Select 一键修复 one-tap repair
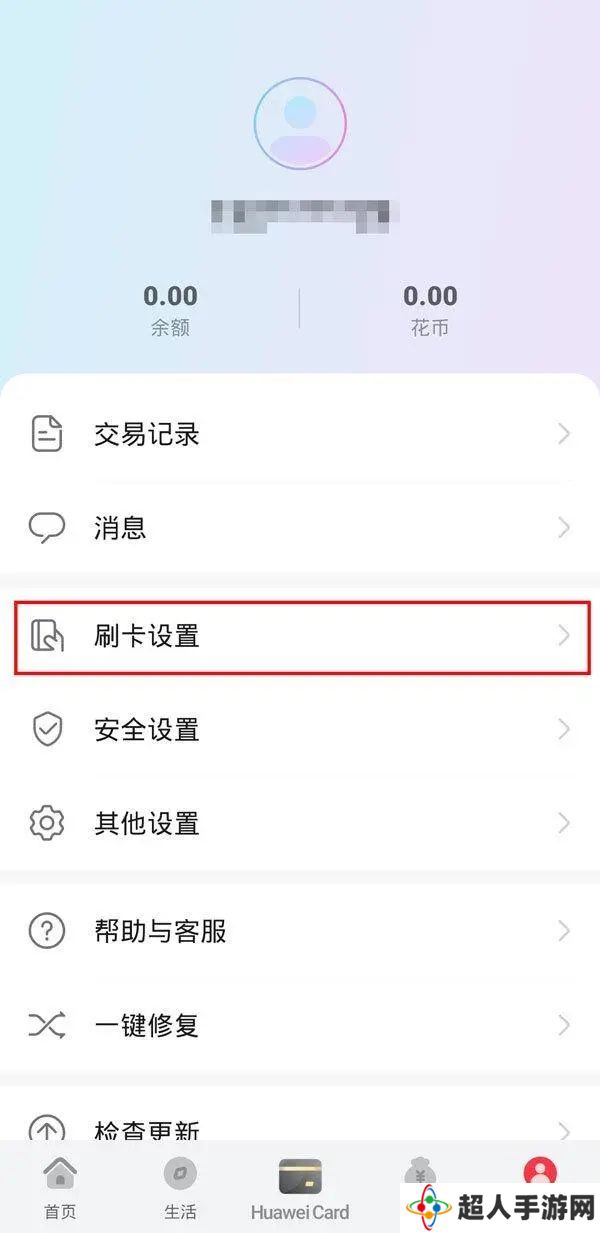The width and height of the screenshot is (600, 1233). (x=300, y=1025)
